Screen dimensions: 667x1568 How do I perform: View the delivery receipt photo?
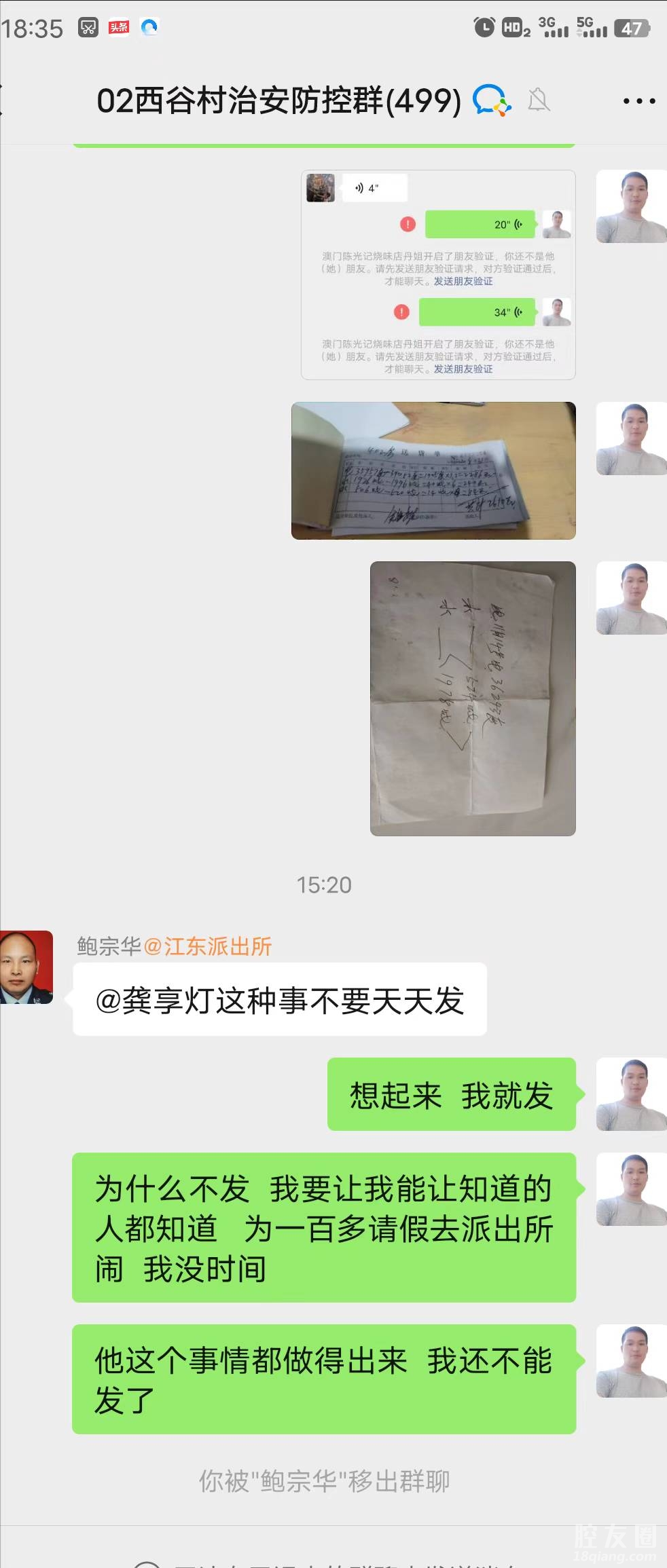click(x=433, y=470)
